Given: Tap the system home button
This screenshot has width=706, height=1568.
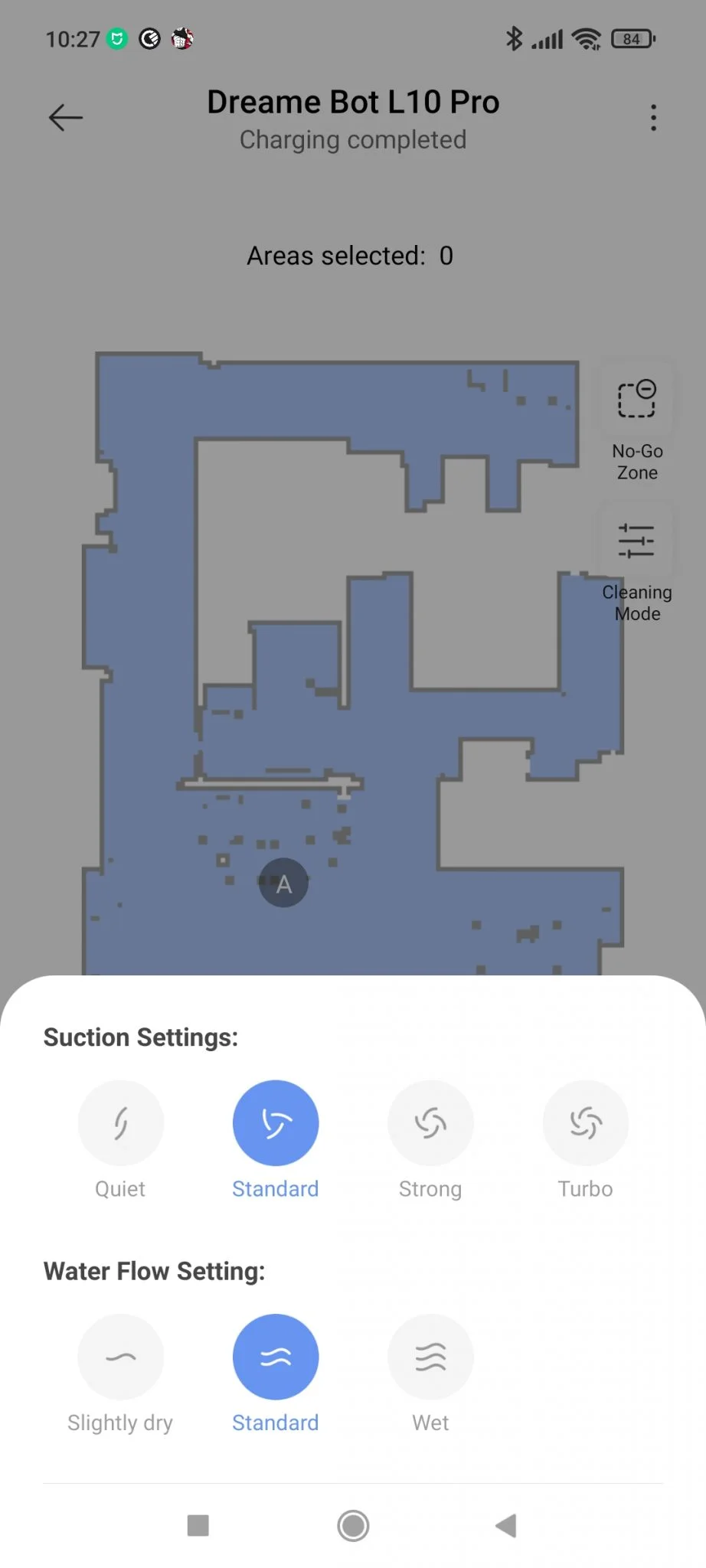Looking at the screenshot, I should (353, 1525).
